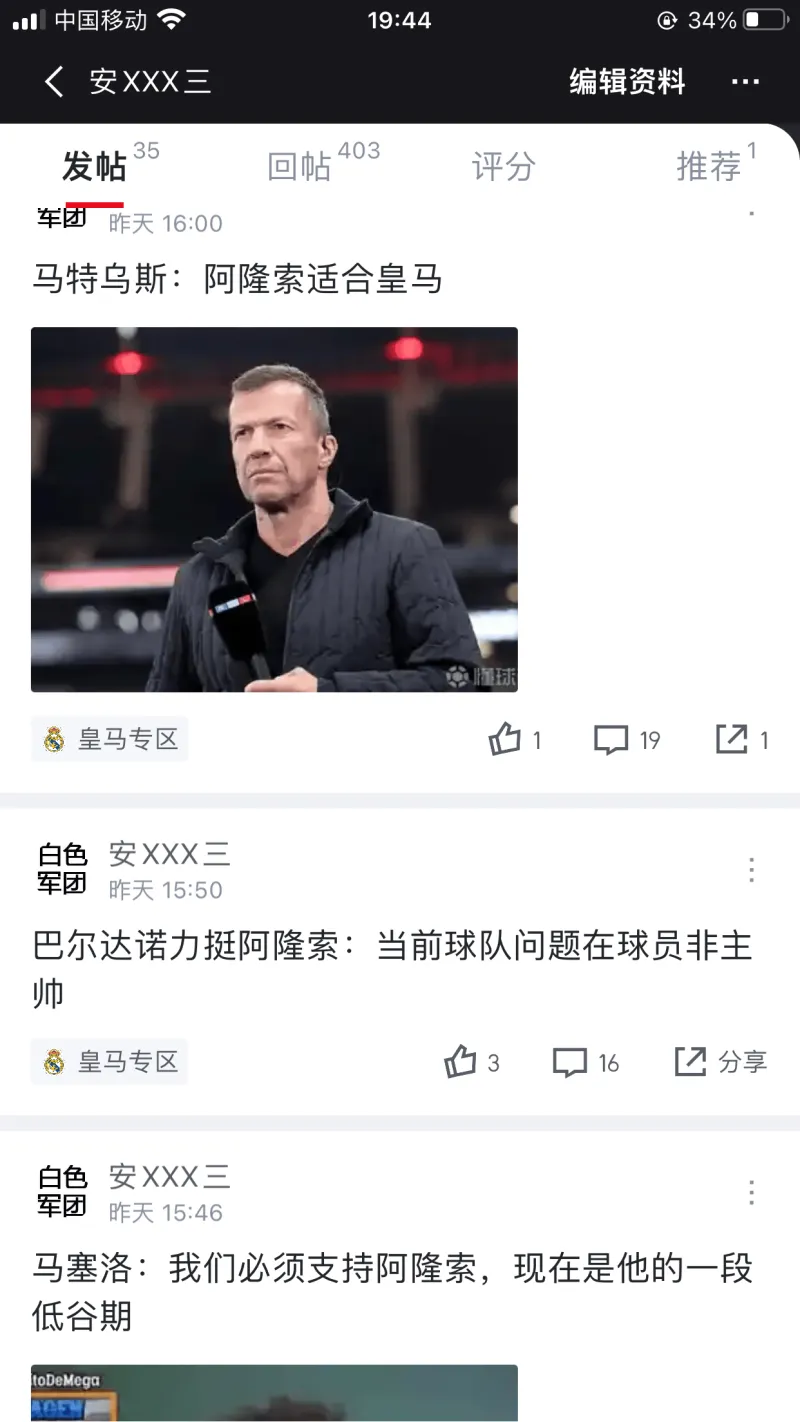This screenshot has width=800, height=1422.
Task: View the photo in the 马特乌斯 post
Action: tap(274, 509)
